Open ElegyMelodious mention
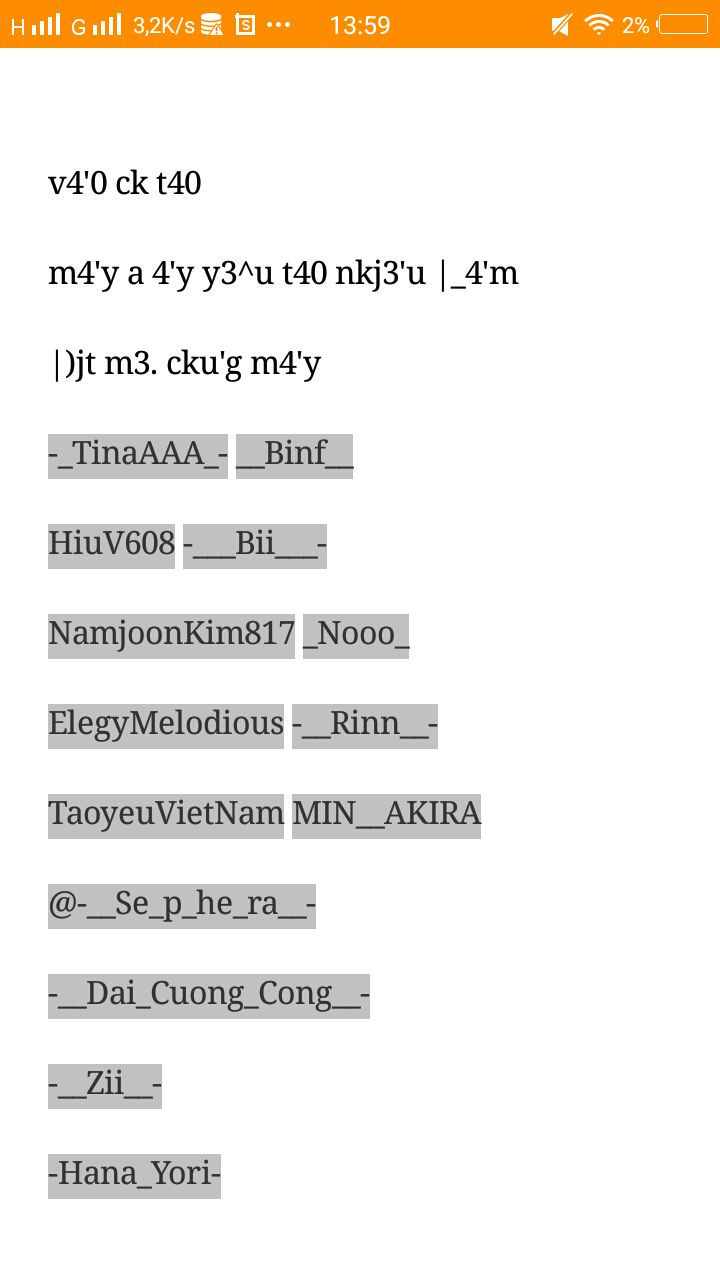Screen dimensions: 720x1280 166,726
